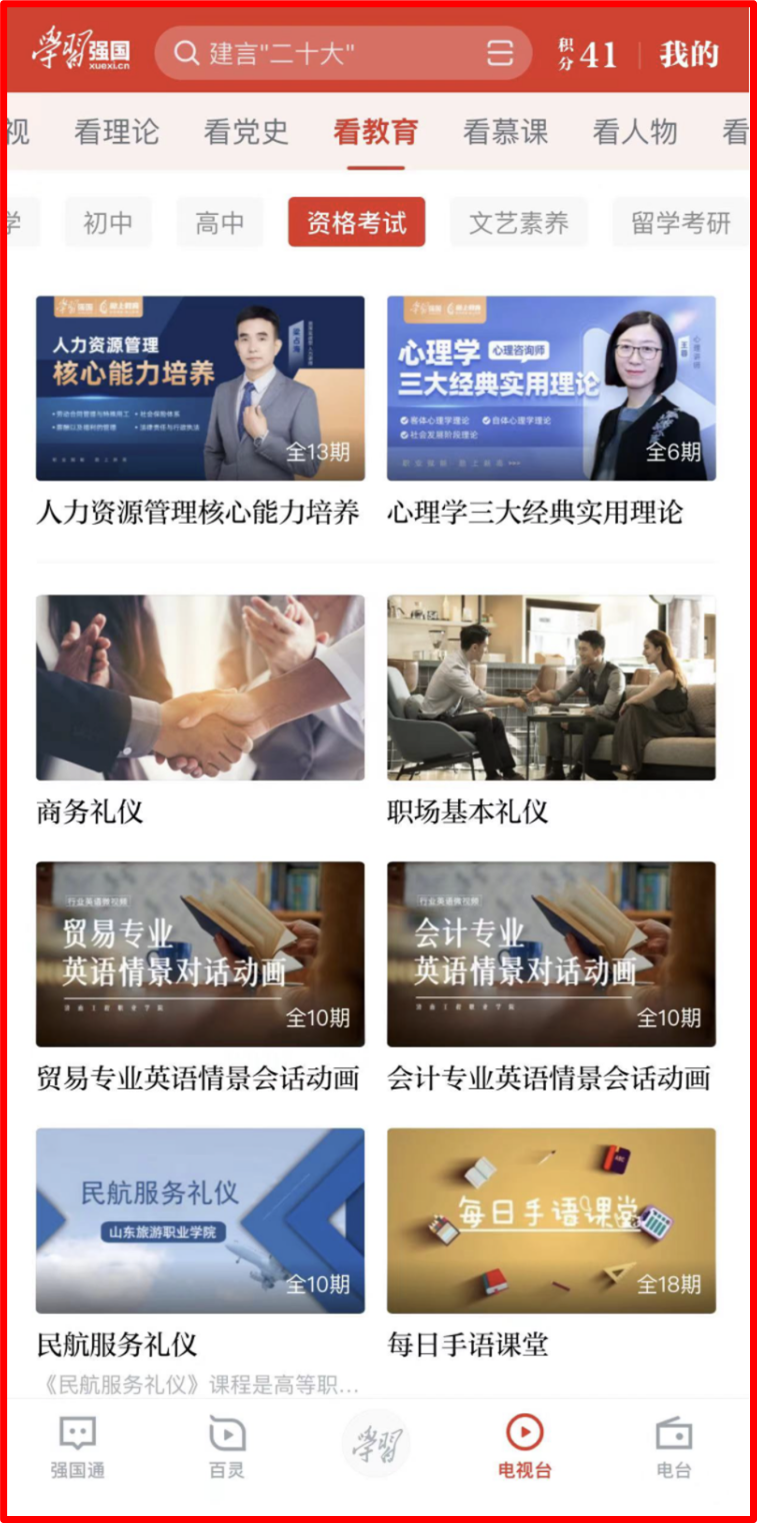Select the 高中 chip
This screenshot has width=757, height=1523.
tap(220, 222)
